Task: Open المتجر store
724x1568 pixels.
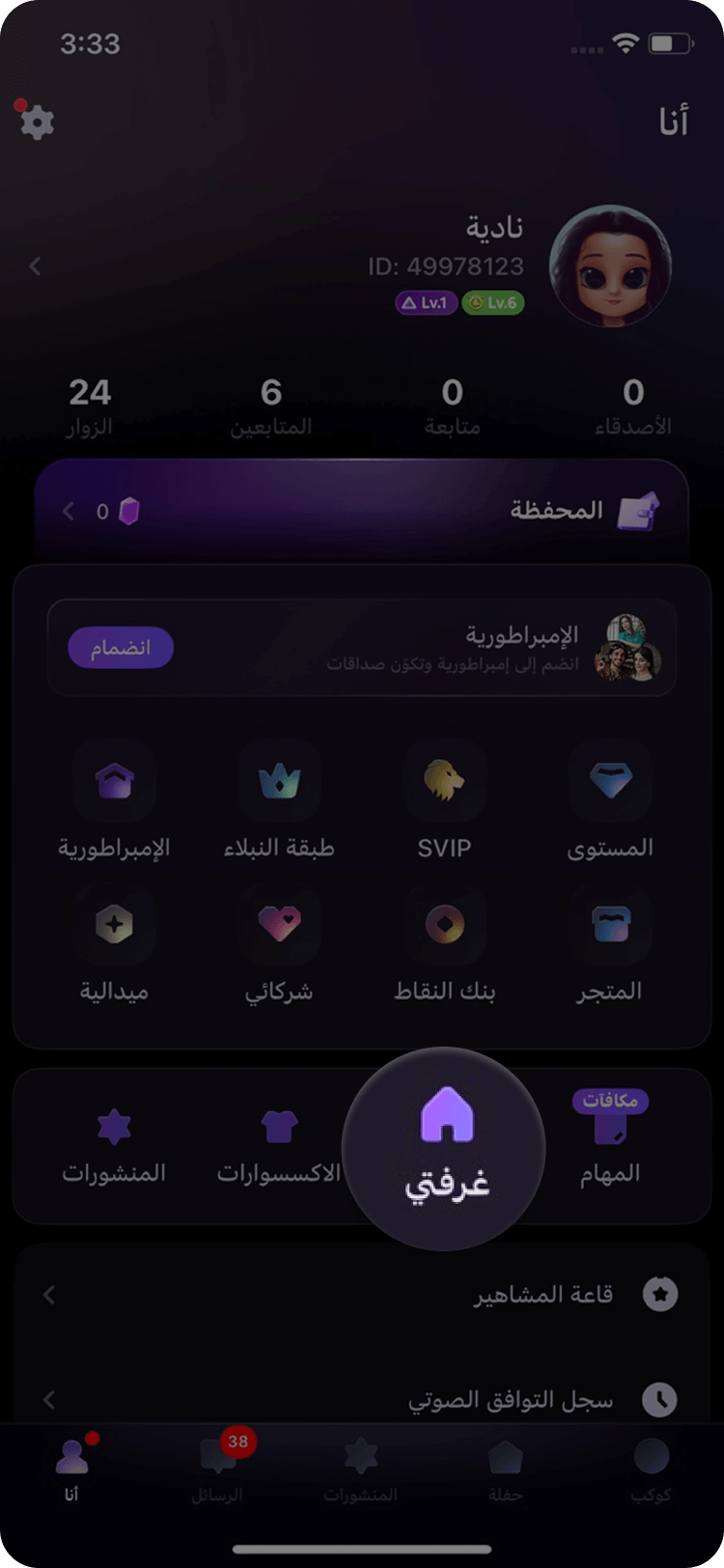Action: [609, 945]
